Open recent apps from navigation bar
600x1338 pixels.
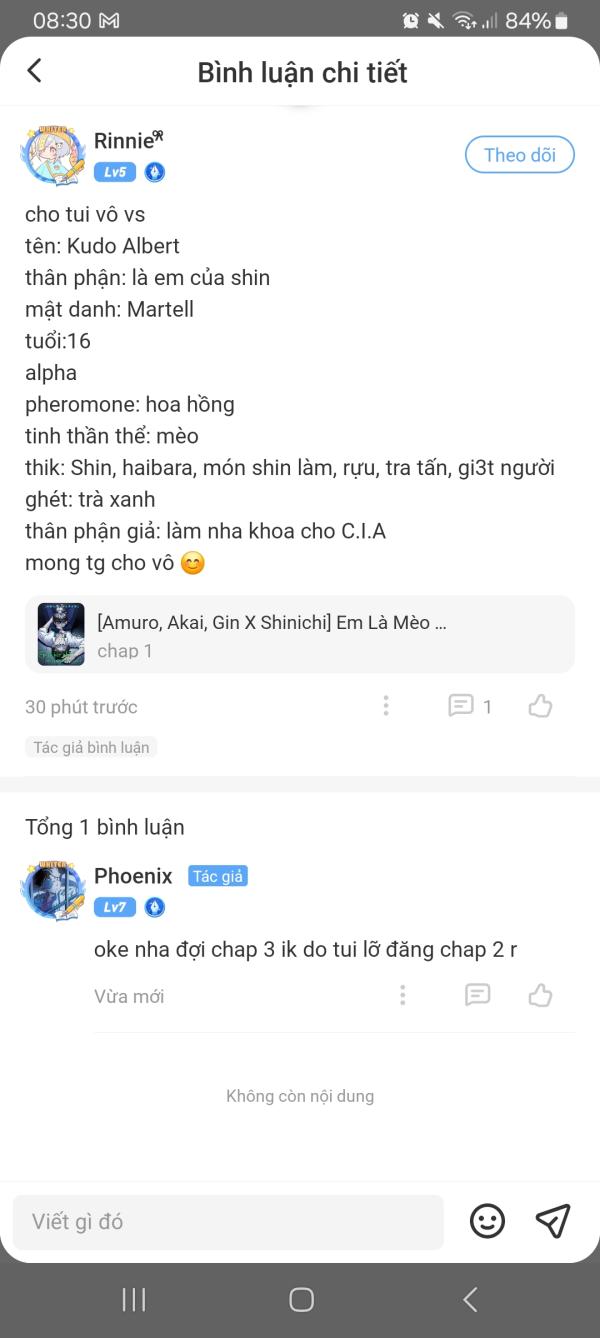click(134, 1299)
